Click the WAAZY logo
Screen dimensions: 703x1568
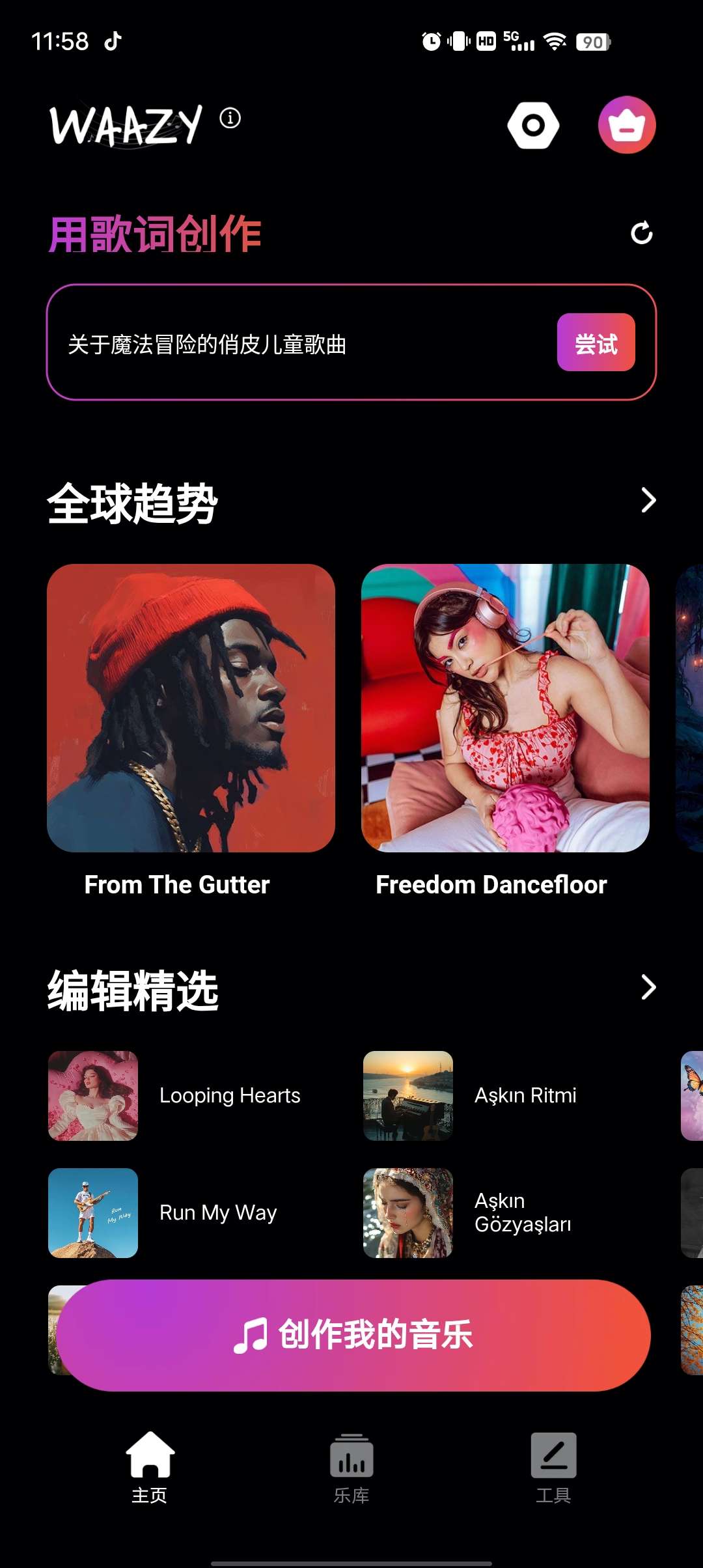[x=127, y=125]
